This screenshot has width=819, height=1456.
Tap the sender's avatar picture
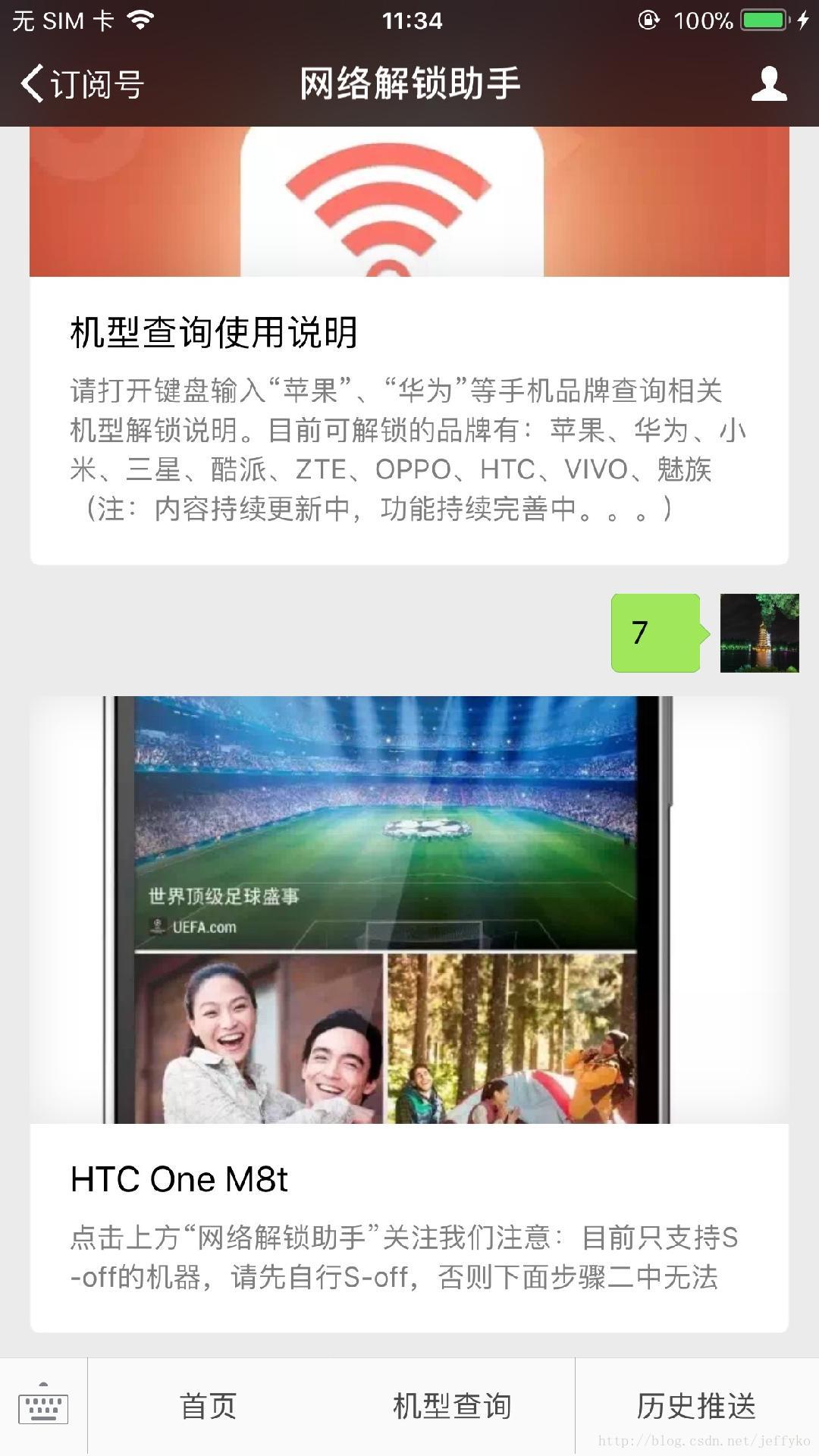(x=759, y=632)
